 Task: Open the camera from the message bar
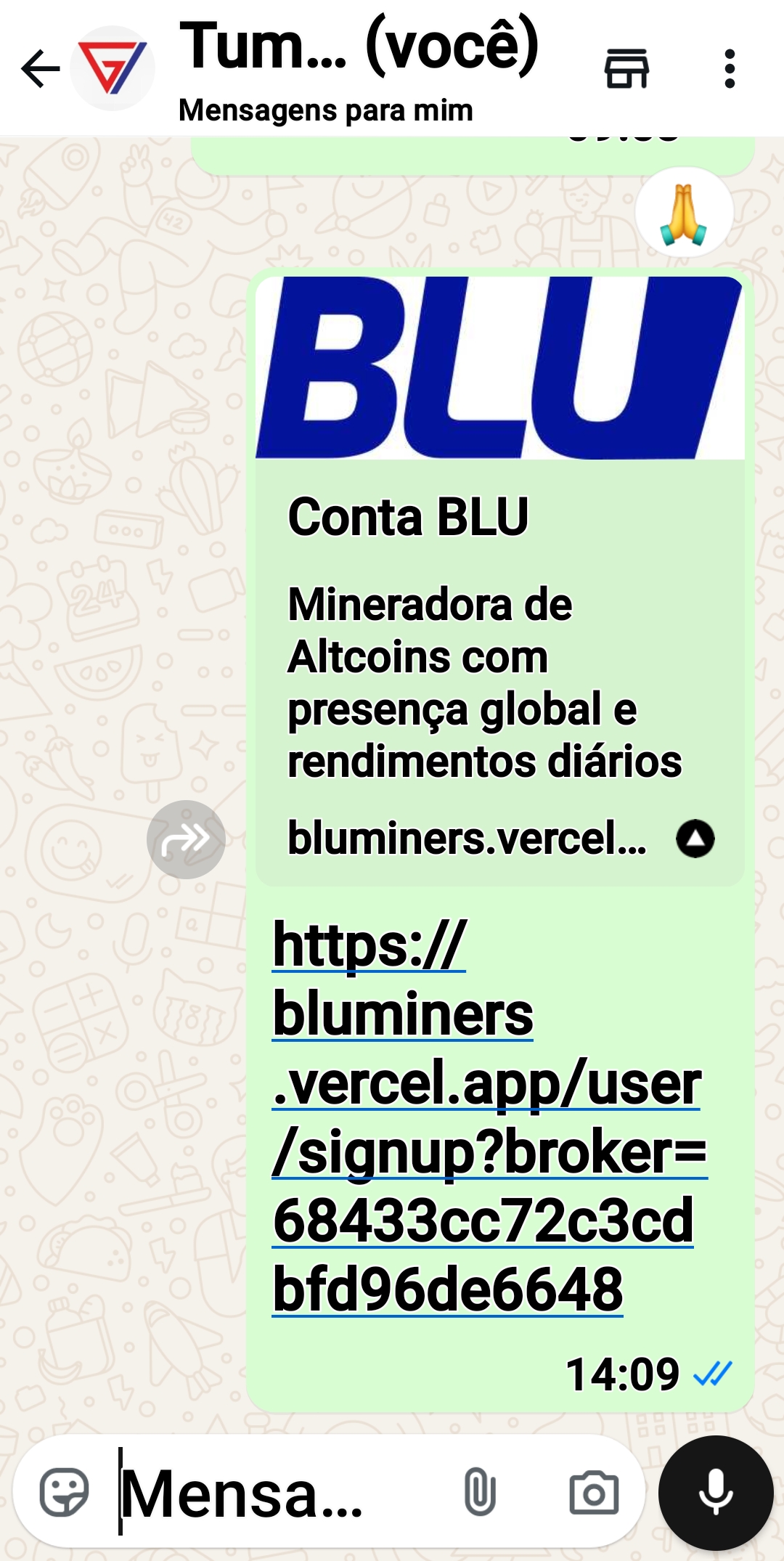click(x=594, y=1493)
